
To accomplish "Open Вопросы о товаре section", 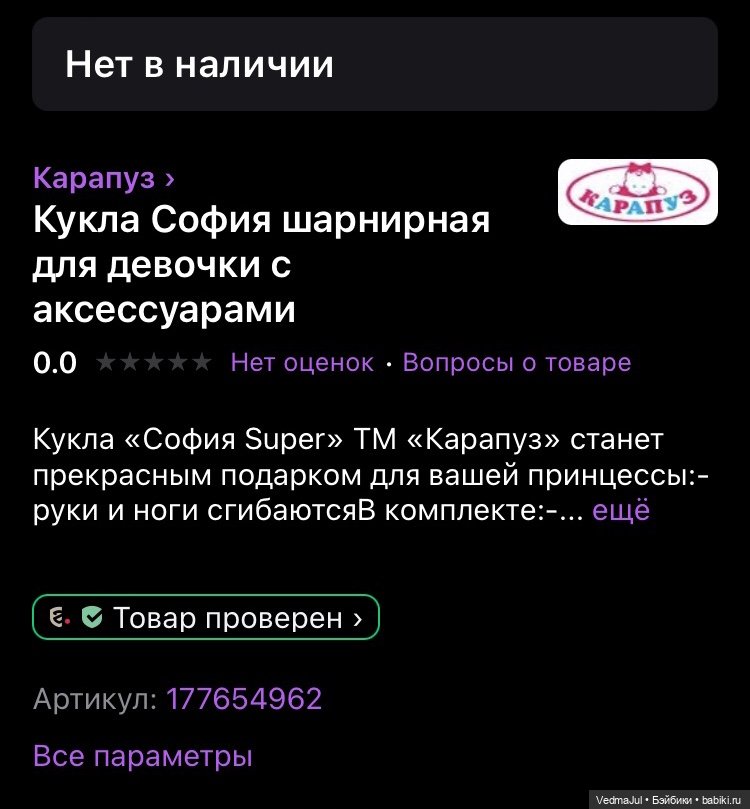I will click(x=516, y=362).
